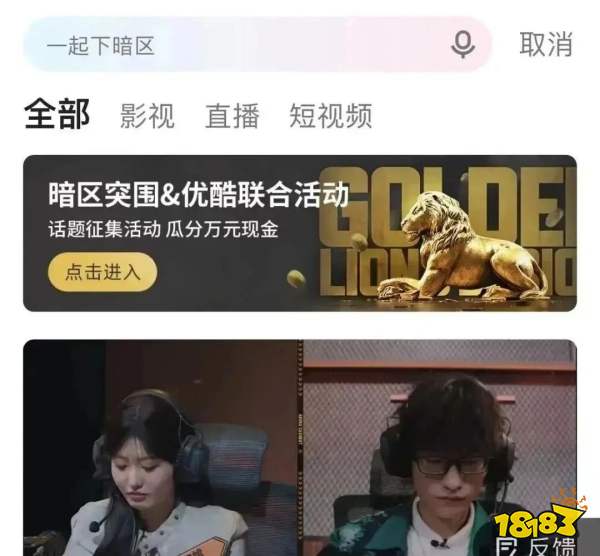Switch to the 全部 tab
The image size is (600, 556).
pos(57,114)
